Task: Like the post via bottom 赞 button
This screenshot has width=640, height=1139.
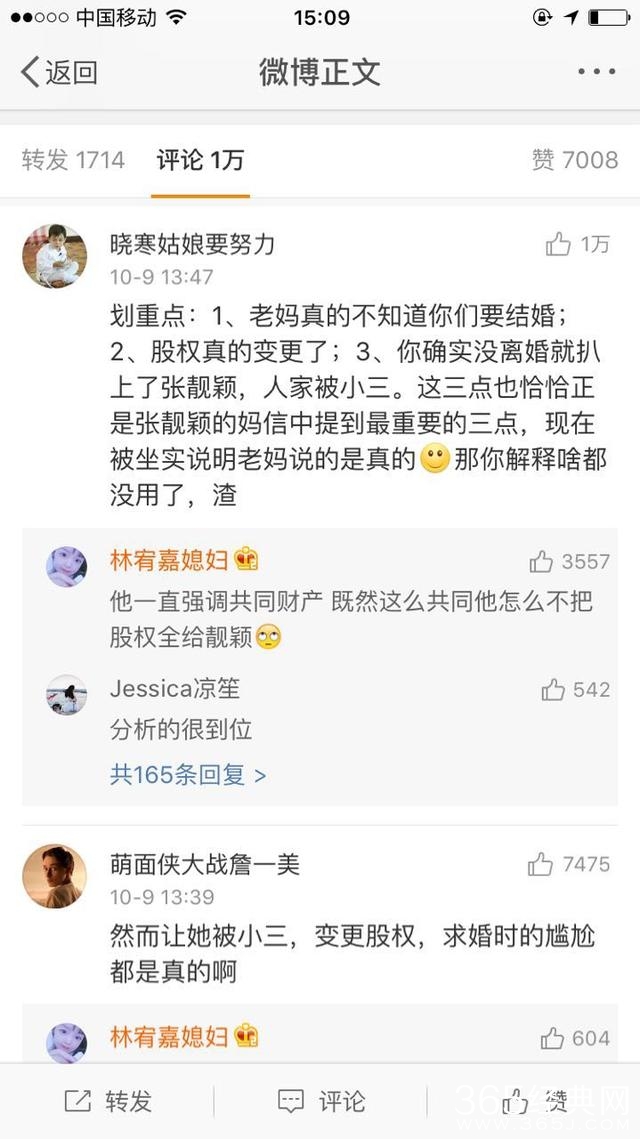Action: pos(533,1102)
